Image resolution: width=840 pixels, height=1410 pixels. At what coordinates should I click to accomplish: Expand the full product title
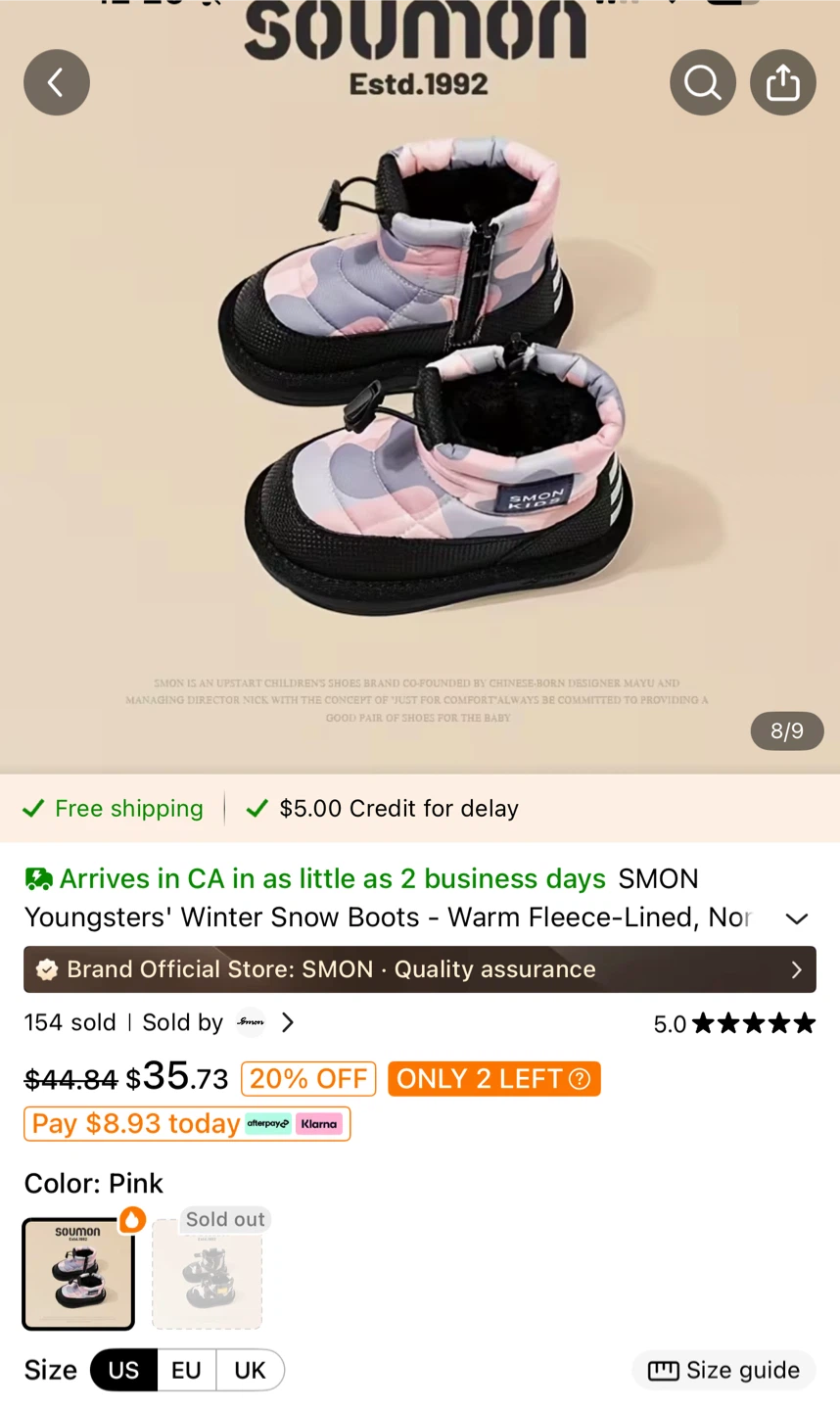(797, 917)
